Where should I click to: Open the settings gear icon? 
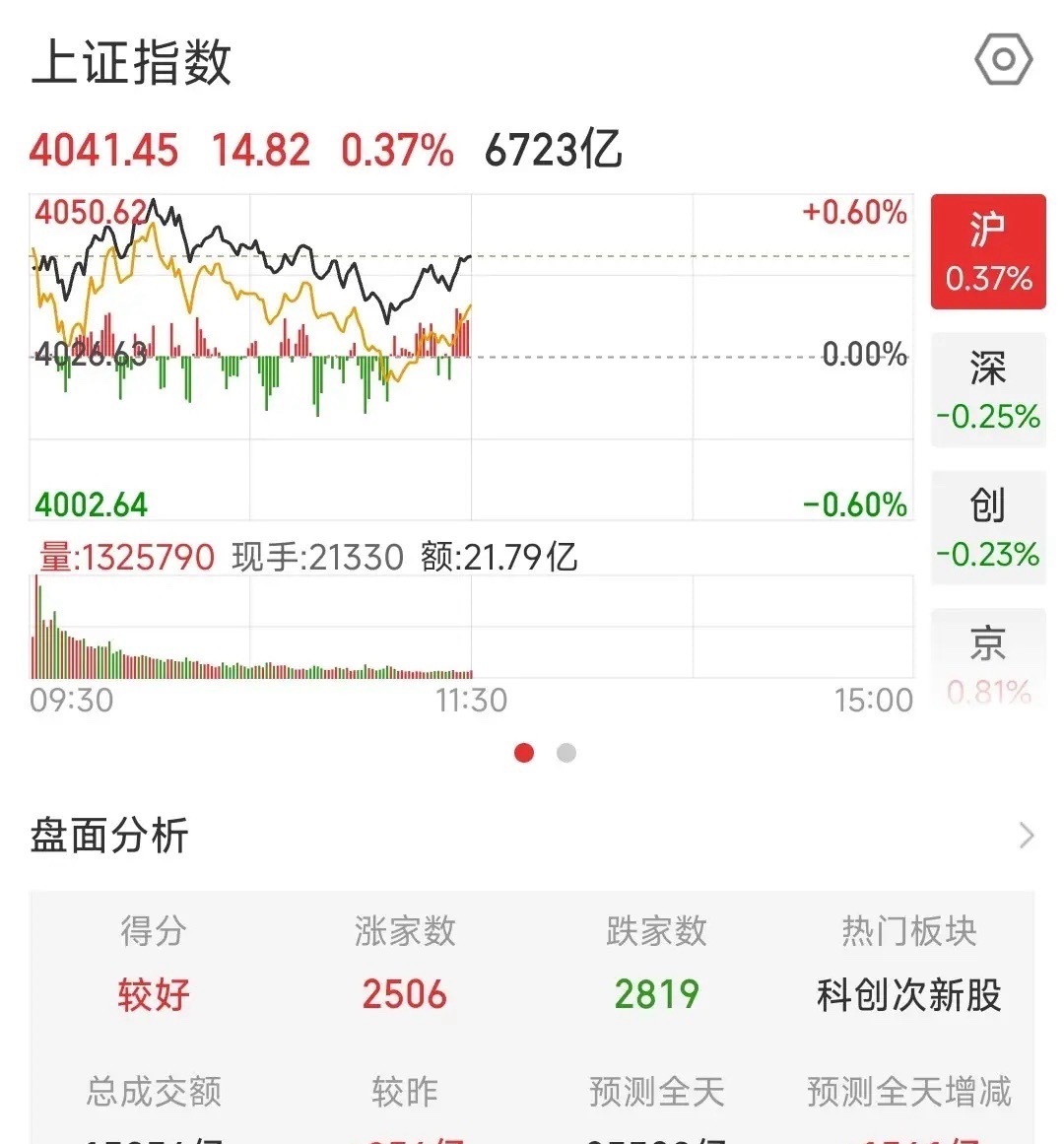1002,59
